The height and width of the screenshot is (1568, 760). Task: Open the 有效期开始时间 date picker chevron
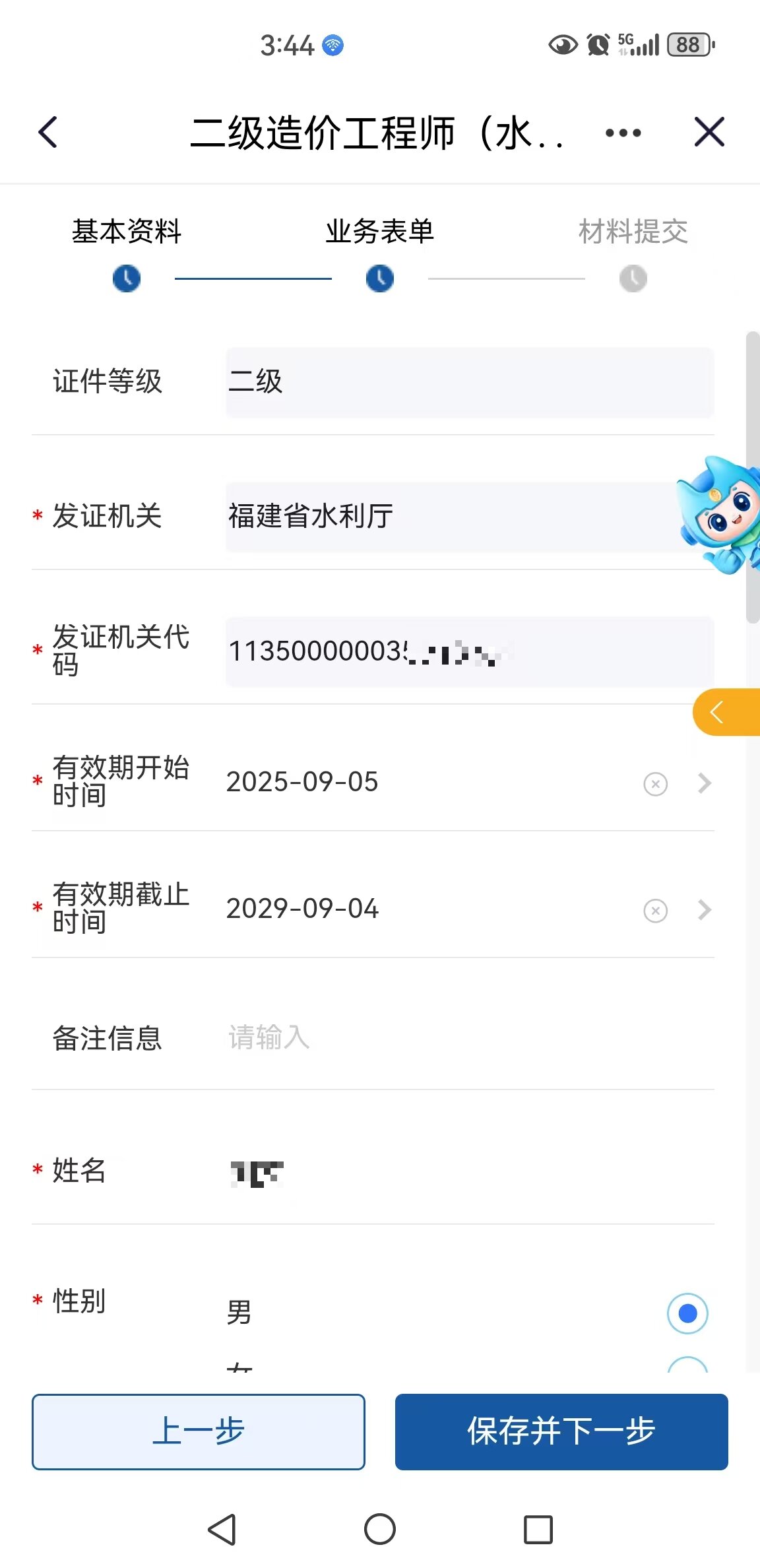(x=705, y=784)
